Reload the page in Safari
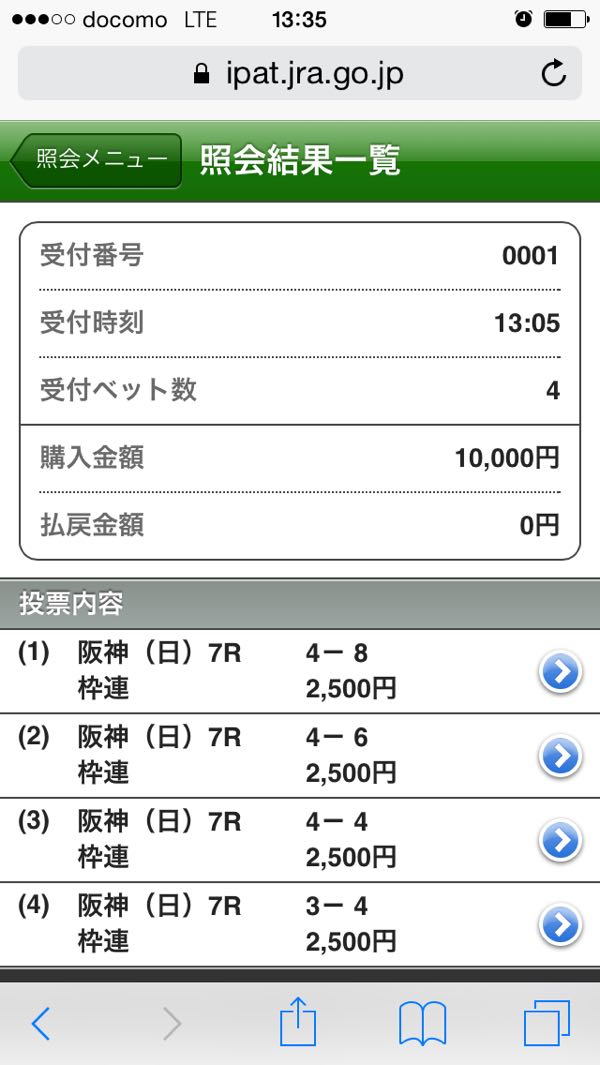This screenshot has width=600, height=1065. click(x=553, y=73)
